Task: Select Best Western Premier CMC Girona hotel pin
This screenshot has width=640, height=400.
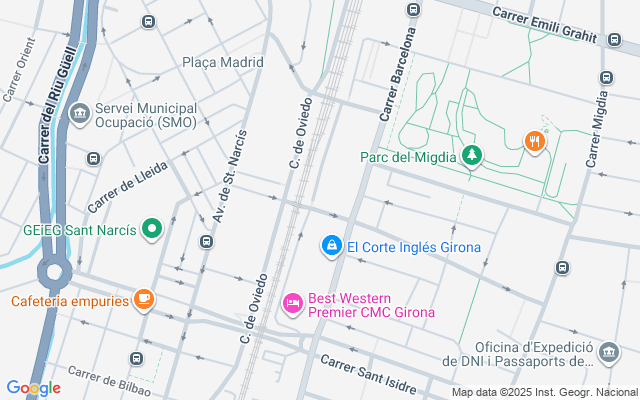Action: [x=292, y=302]
